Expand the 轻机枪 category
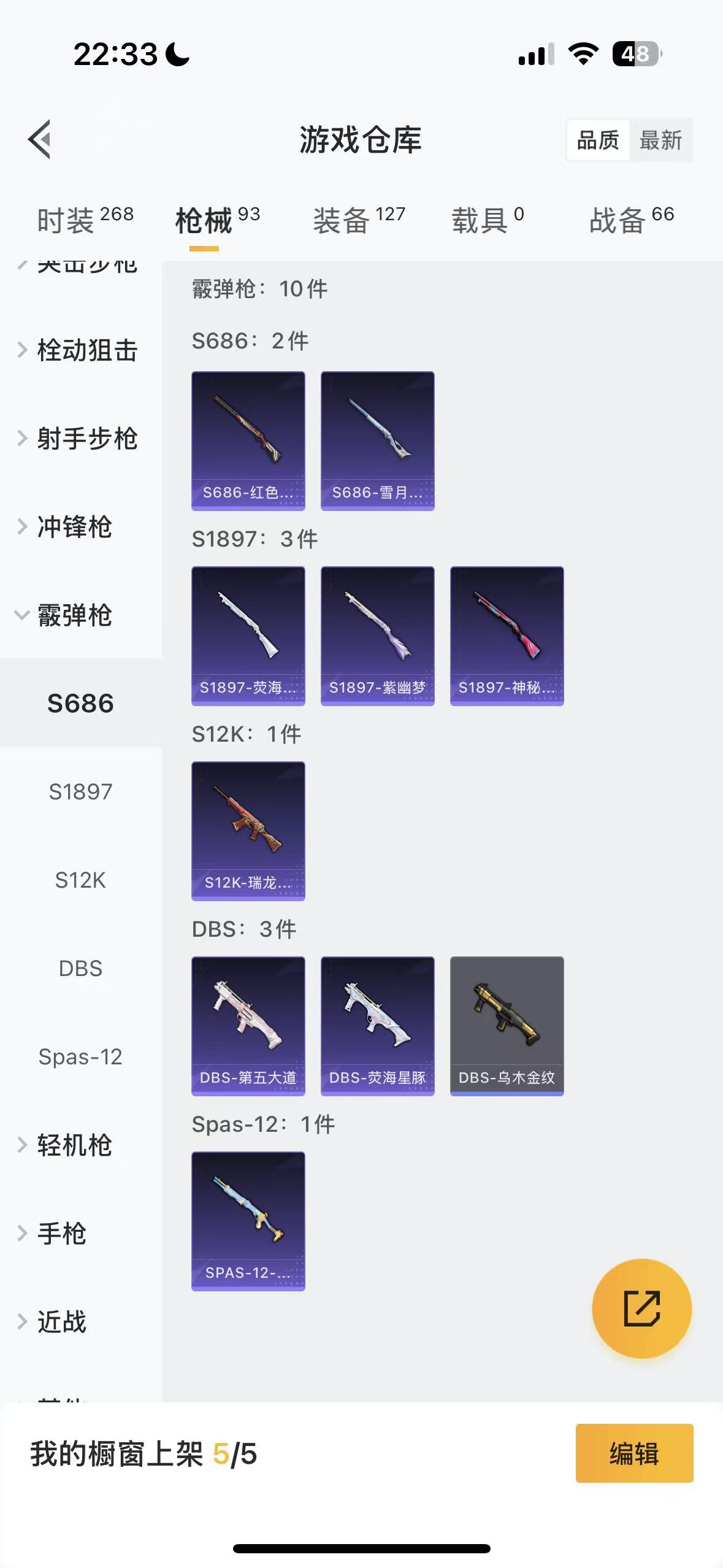 coord(74,1145)
